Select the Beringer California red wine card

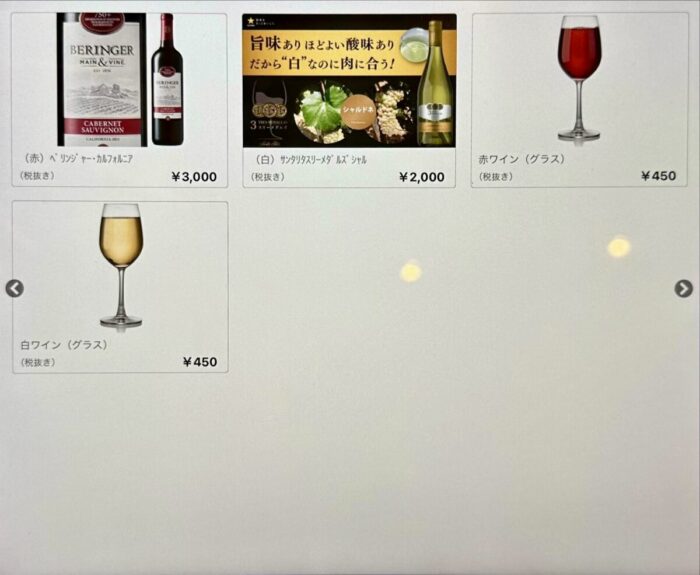(119, 99)
